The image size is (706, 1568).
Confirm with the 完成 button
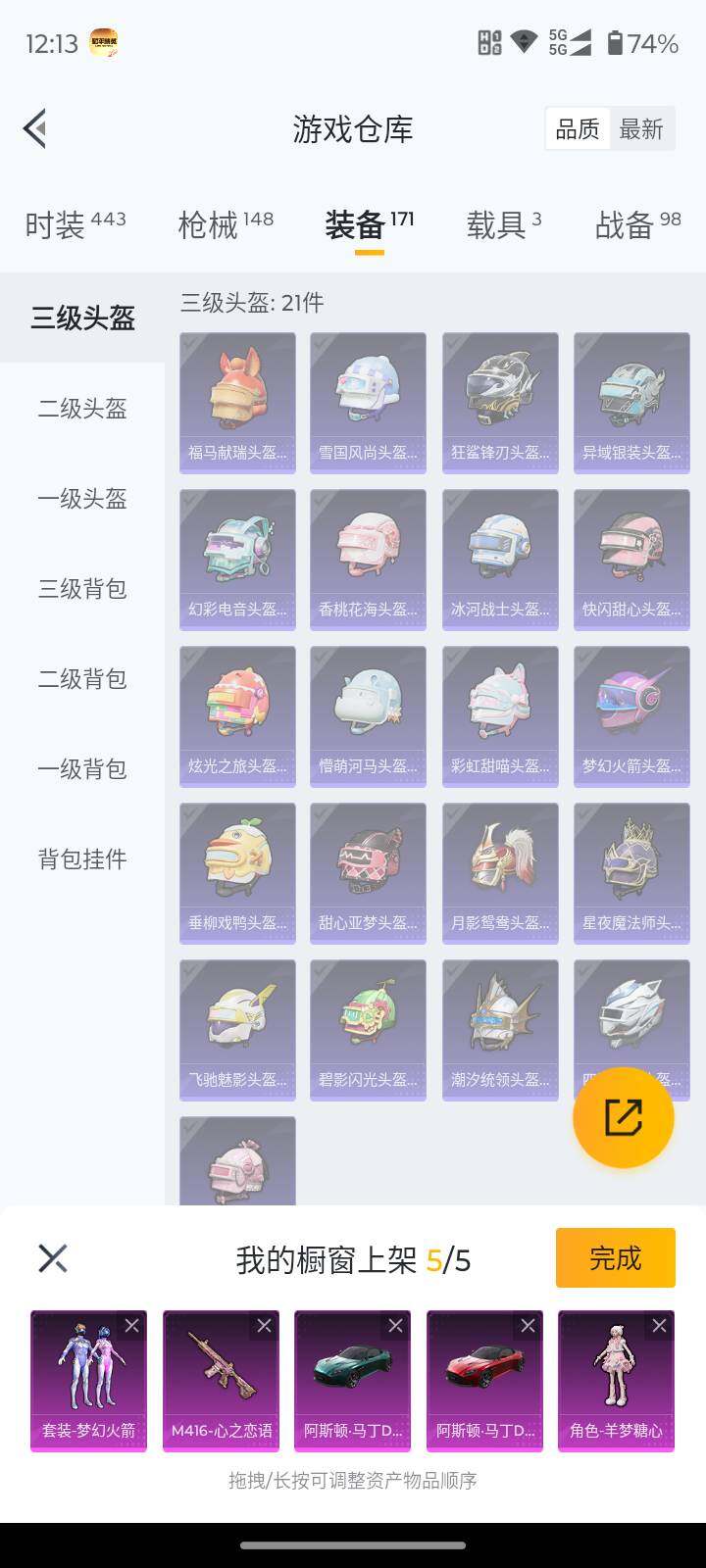pos(615,1257)
